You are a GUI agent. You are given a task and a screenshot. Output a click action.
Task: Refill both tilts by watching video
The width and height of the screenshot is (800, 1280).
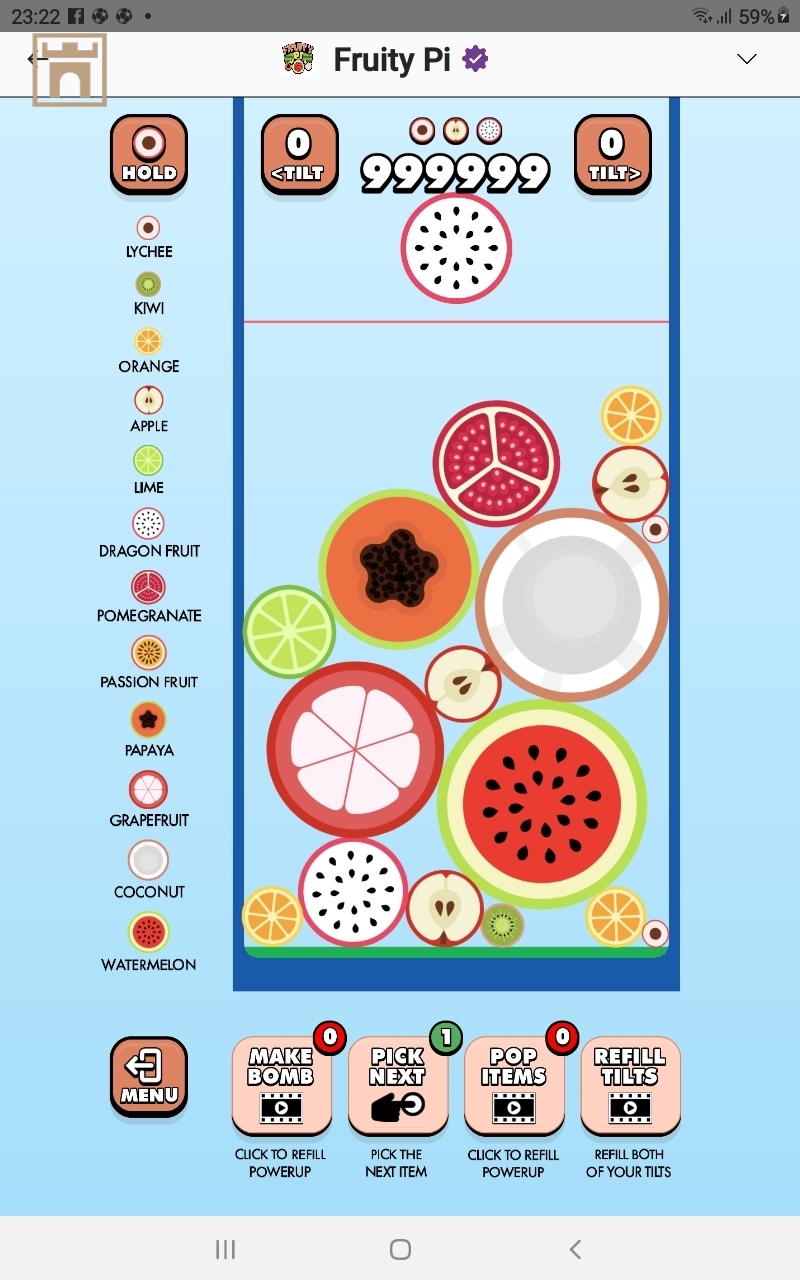(630, 1086)
